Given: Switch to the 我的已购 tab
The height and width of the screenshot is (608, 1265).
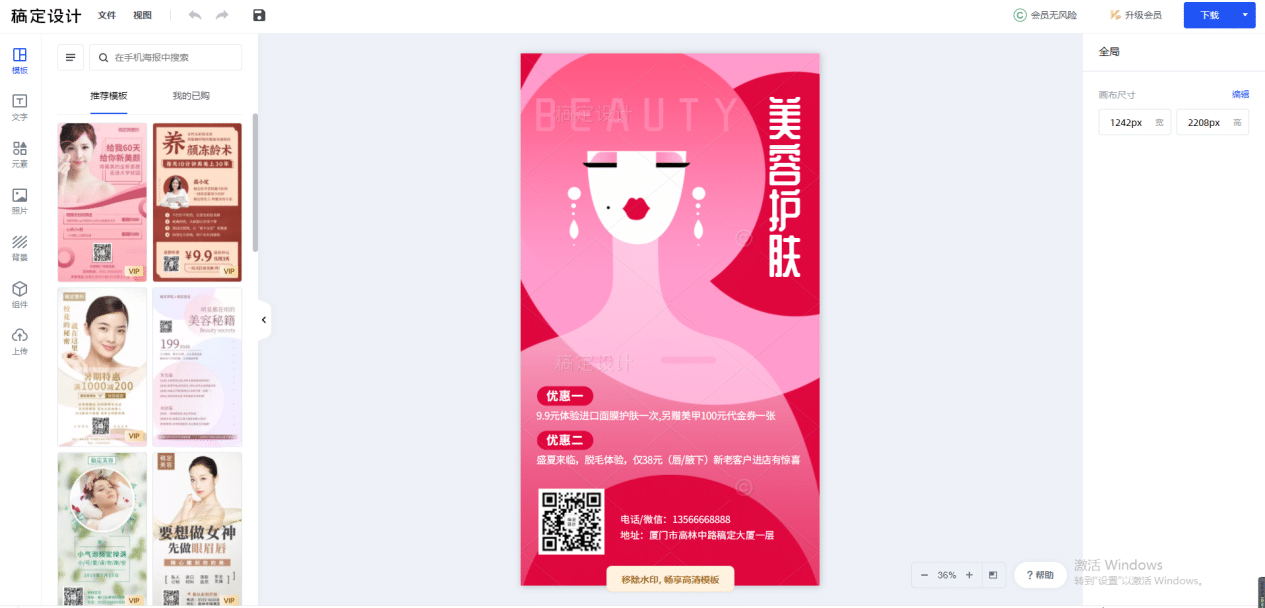Looking at the screenshot, I should tap(191, 95).
